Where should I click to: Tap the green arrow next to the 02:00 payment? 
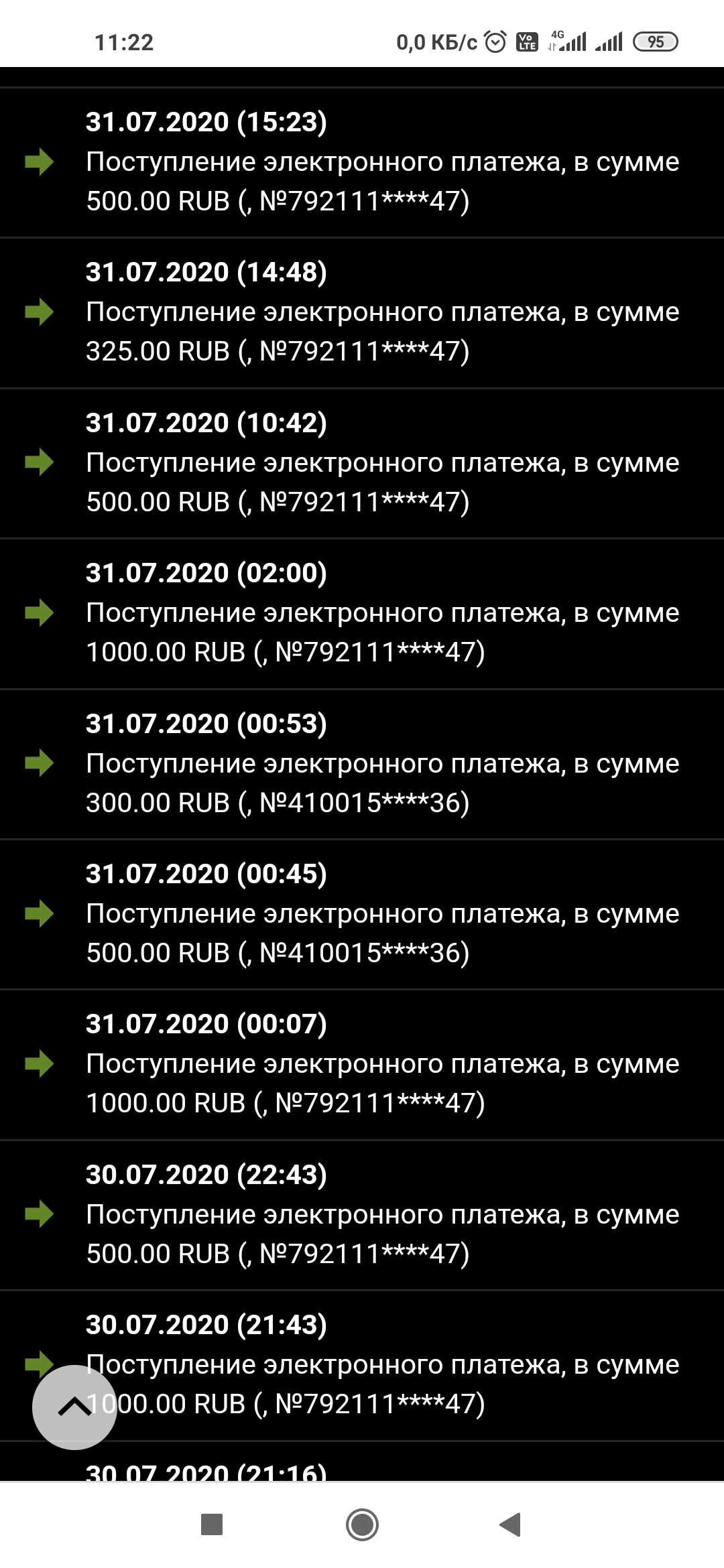[40, 611]
